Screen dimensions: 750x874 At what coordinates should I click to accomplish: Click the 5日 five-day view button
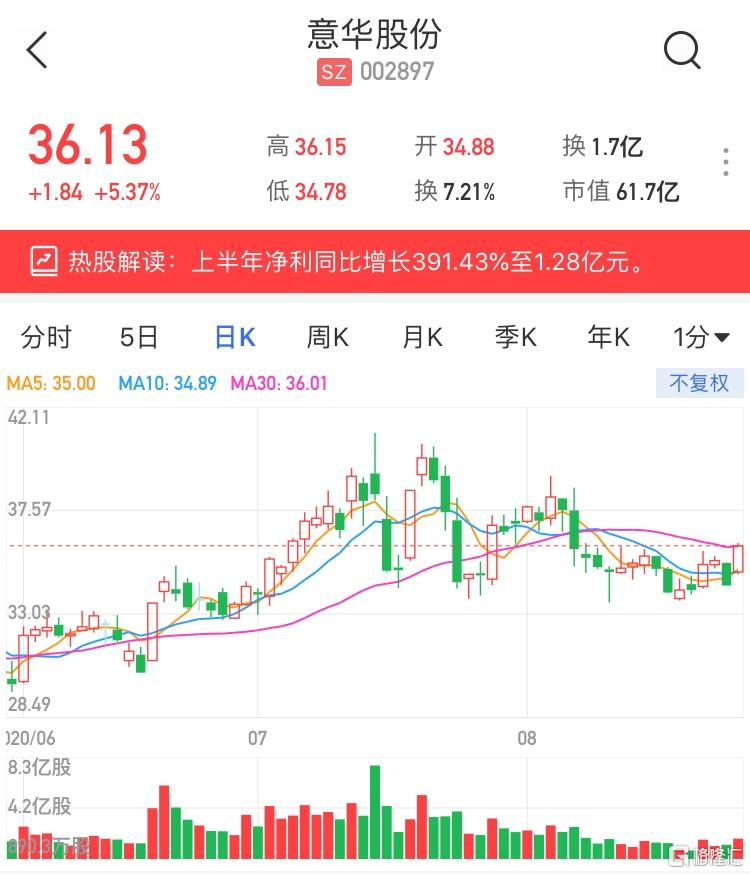140,338
